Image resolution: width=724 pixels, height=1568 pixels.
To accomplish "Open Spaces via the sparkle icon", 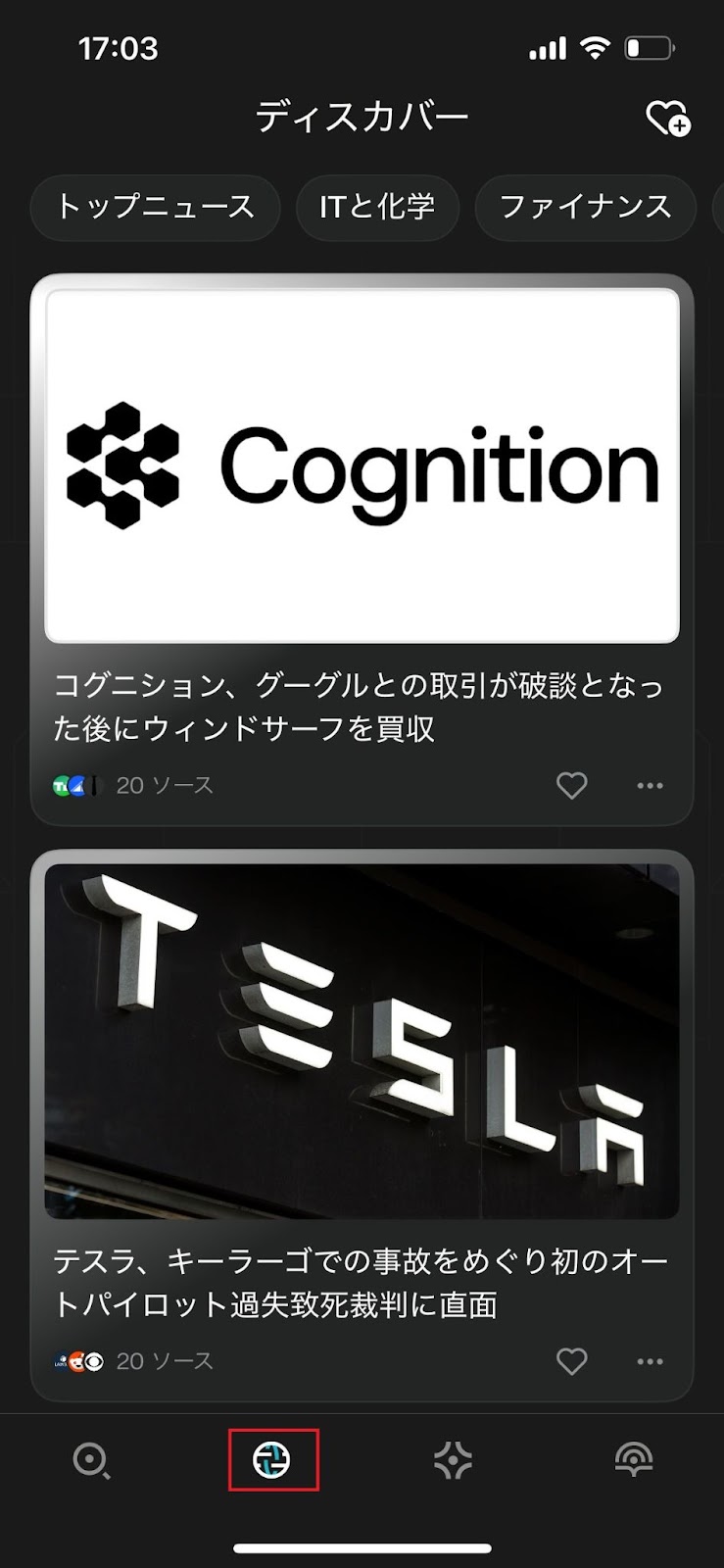I will tap(453, 1461).
